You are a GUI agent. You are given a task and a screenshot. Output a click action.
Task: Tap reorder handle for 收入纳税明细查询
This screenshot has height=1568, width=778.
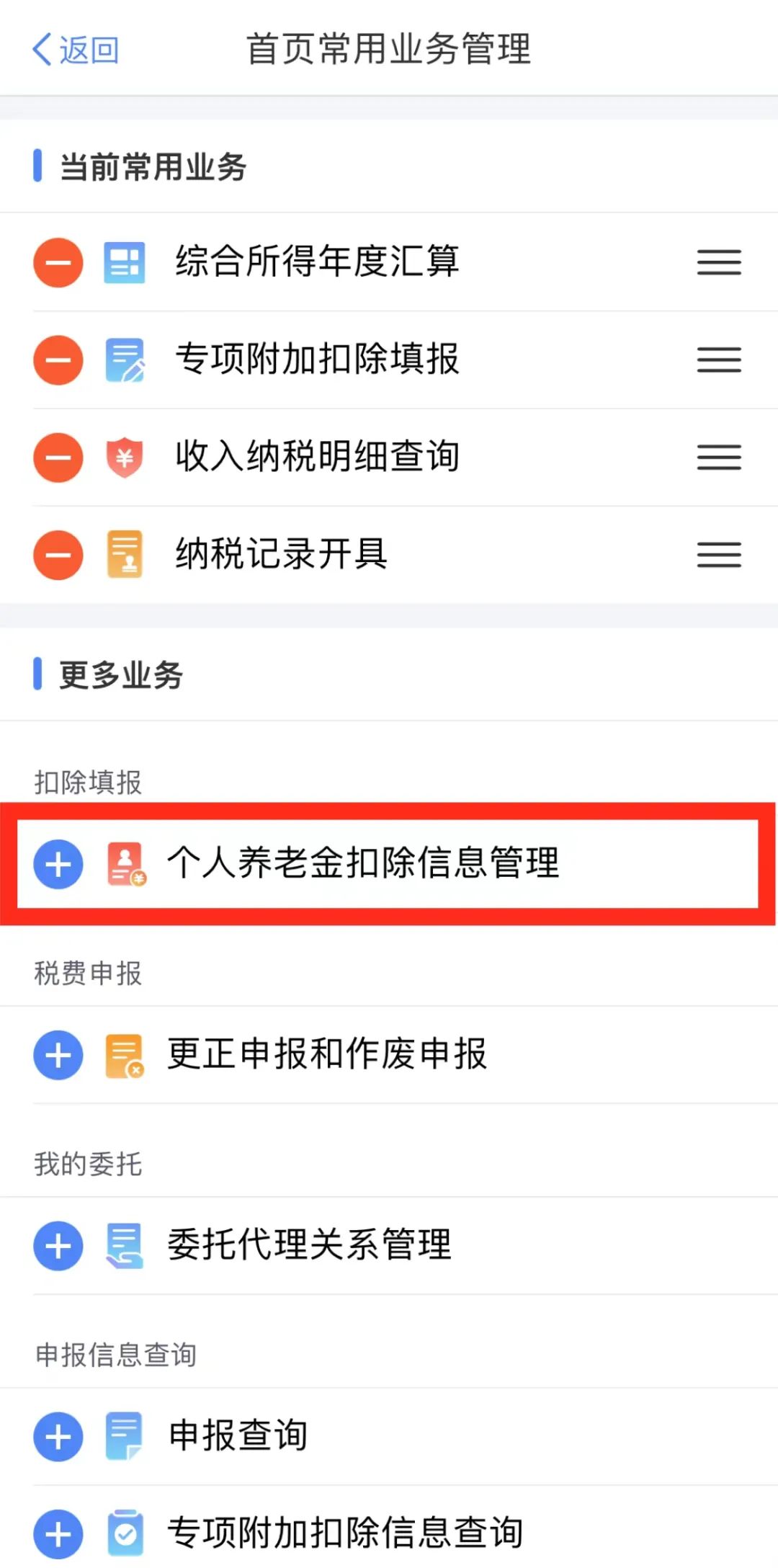718,458
